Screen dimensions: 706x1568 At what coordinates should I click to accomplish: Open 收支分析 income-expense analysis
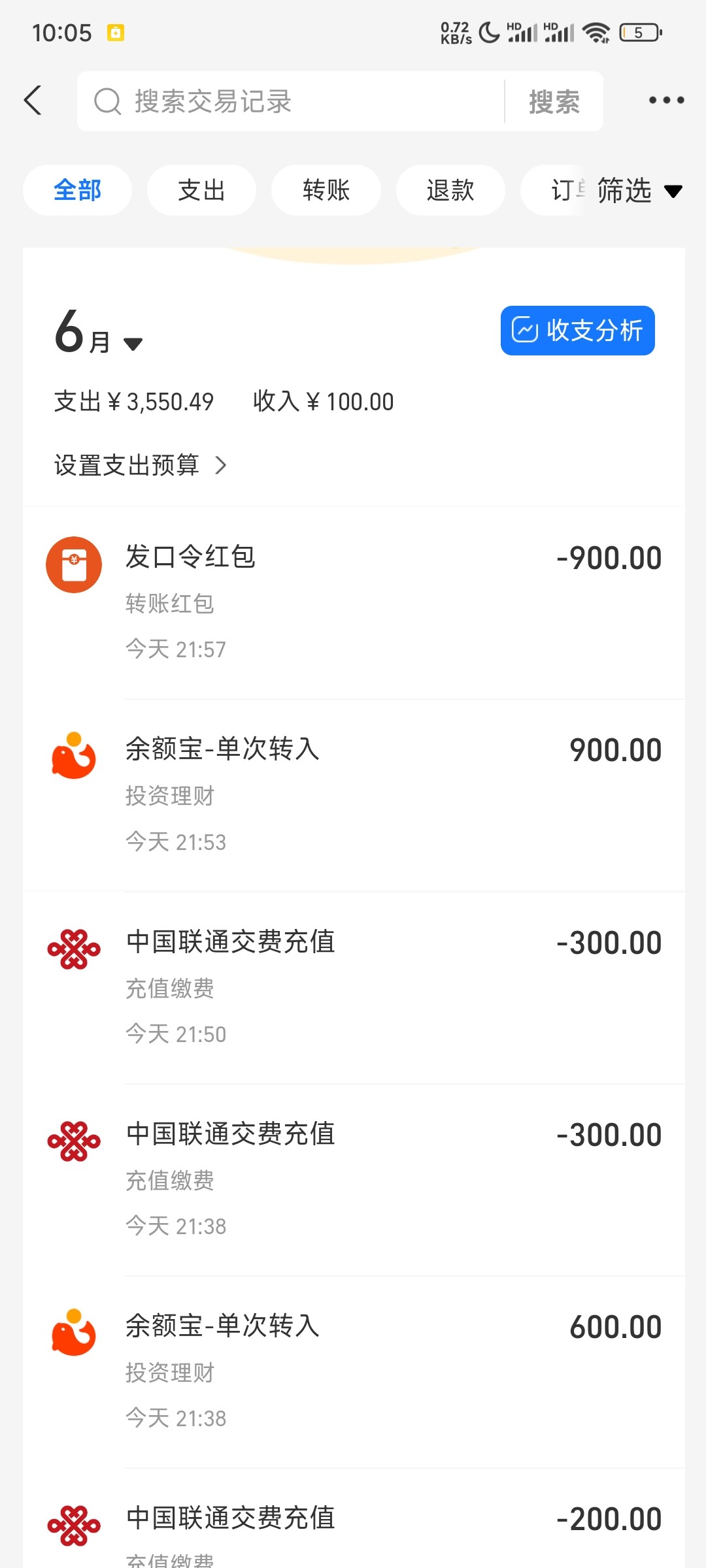coord(578,331)
